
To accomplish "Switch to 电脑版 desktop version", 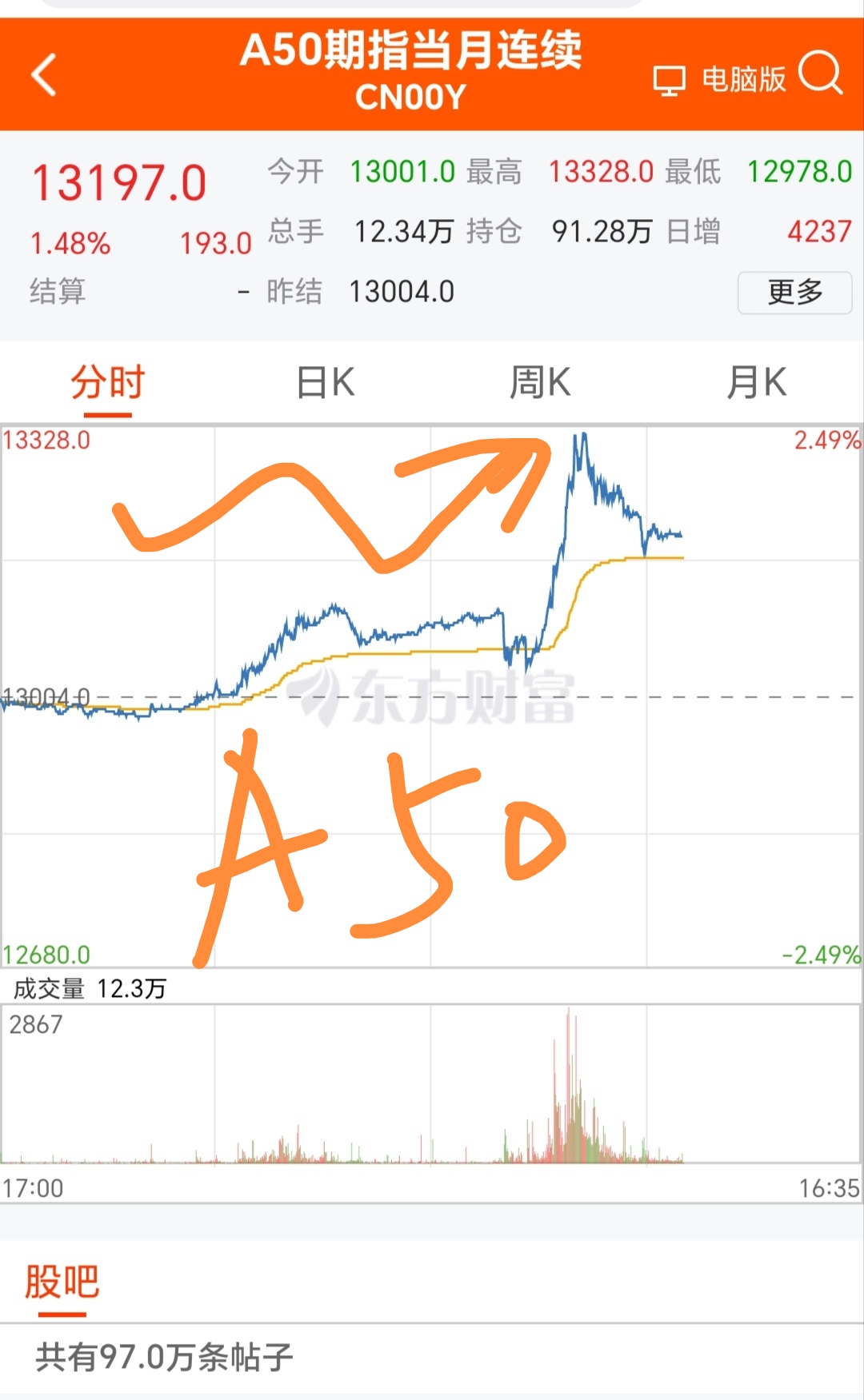I will pyautogui.click(x=719, y=79).
